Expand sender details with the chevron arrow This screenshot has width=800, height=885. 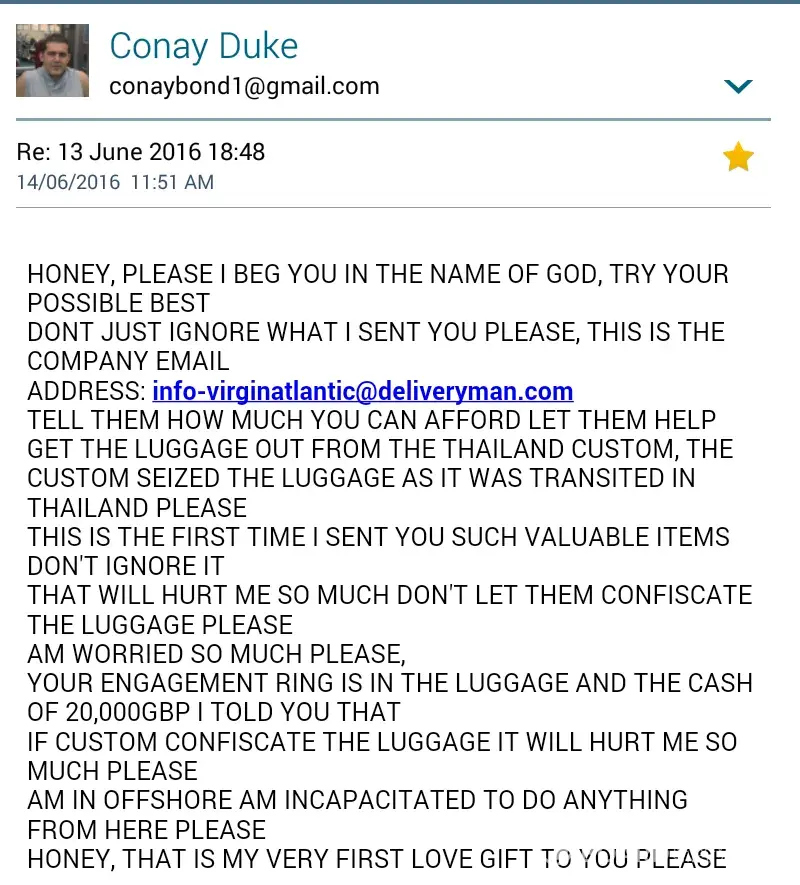(738, 87)
